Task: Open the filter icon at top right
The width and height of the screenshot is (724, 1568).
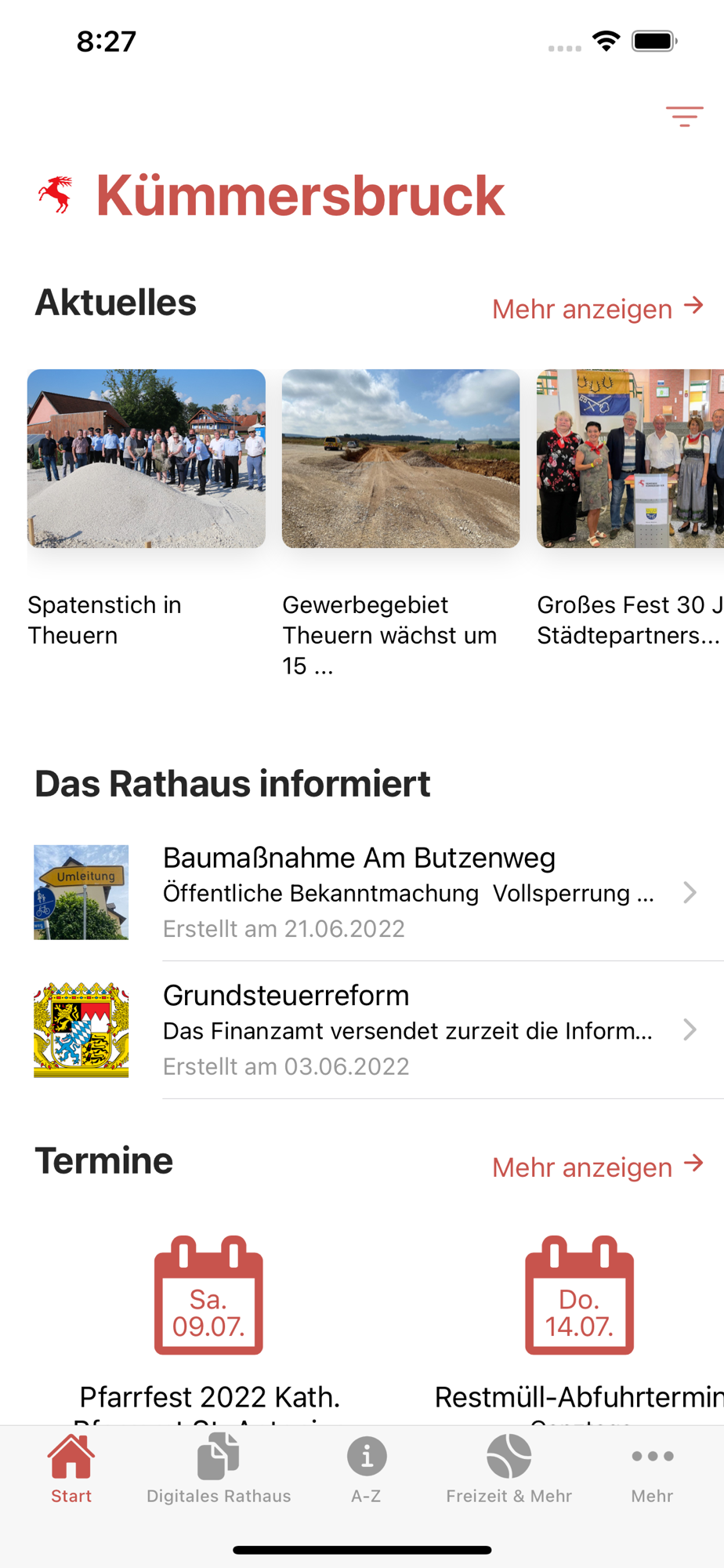Action: [684, 117]
